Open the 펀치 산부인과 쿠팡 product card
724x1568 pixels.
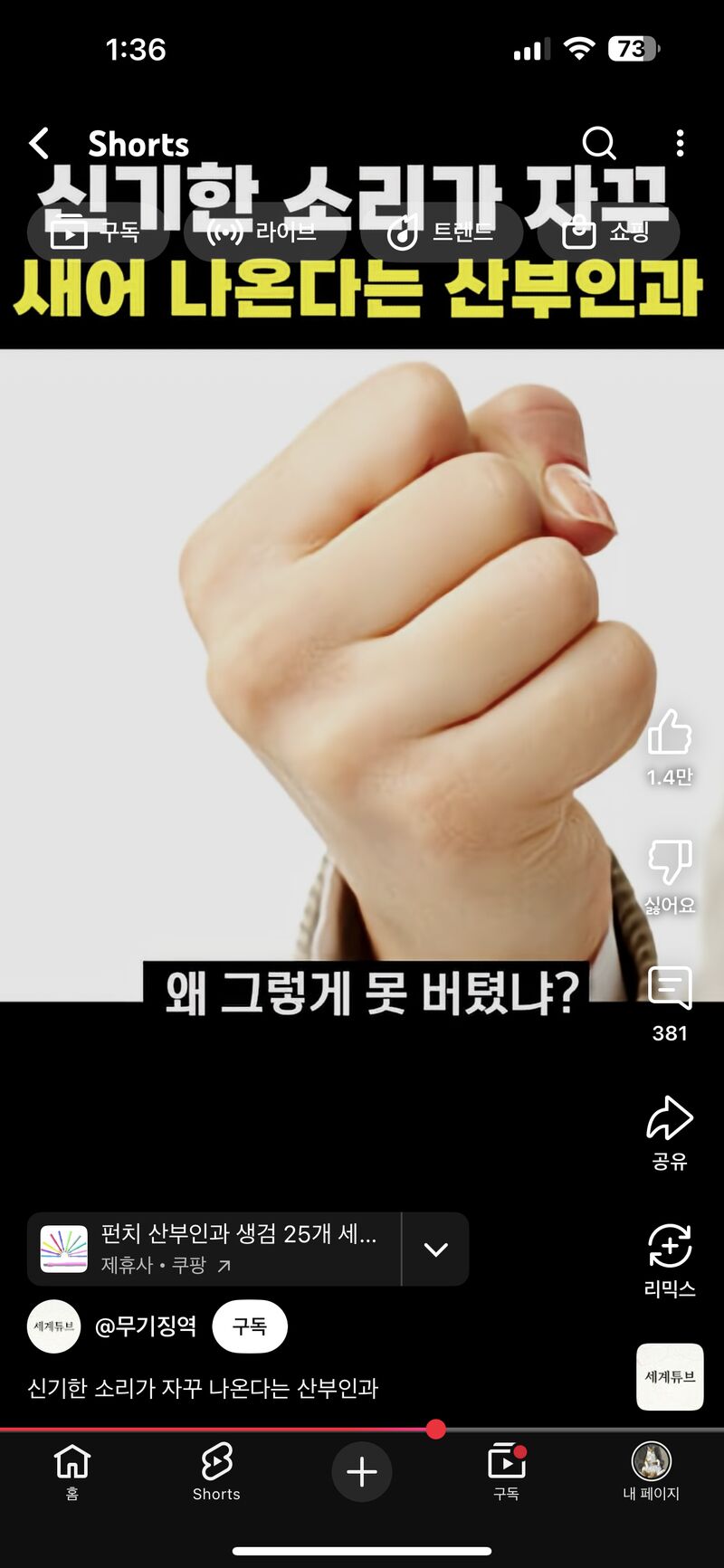click(214, 1249)
